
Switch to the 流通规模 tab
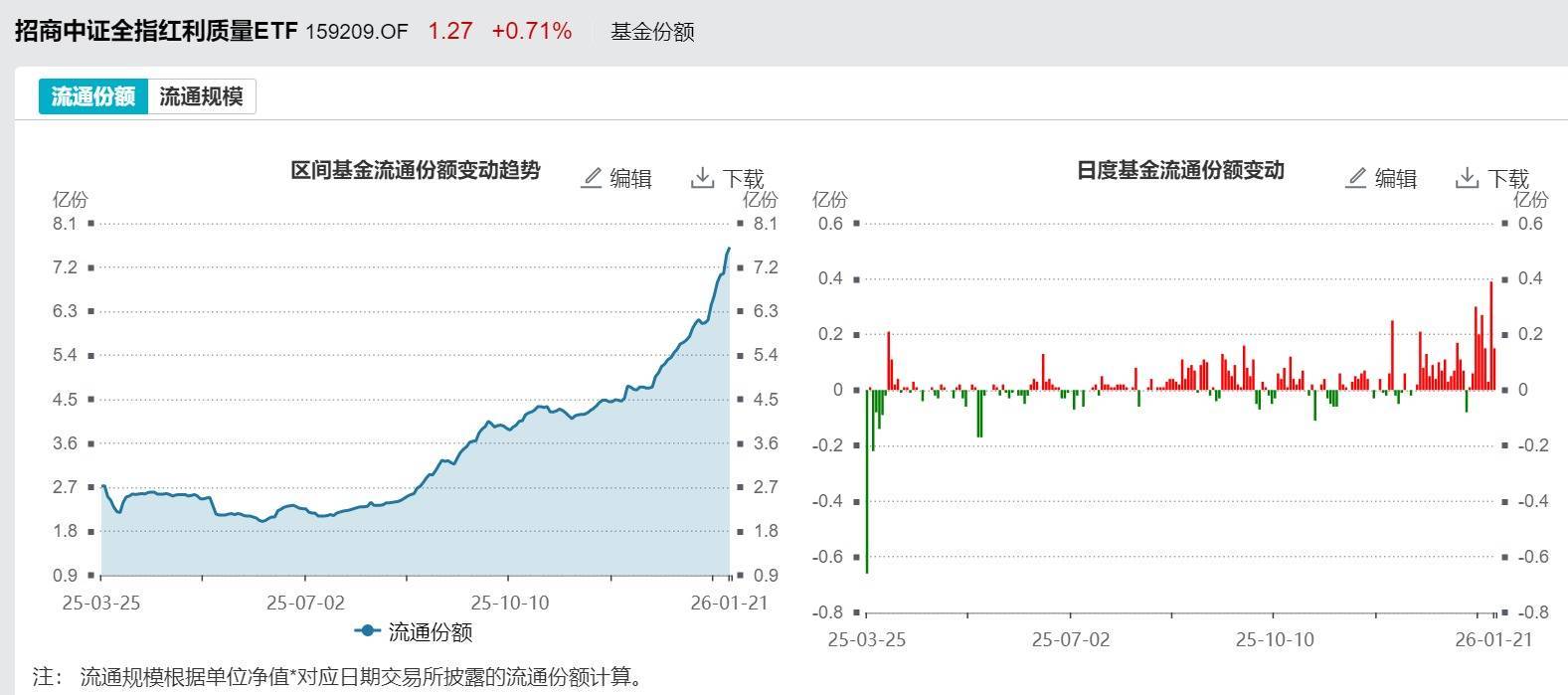coord(201,96)
